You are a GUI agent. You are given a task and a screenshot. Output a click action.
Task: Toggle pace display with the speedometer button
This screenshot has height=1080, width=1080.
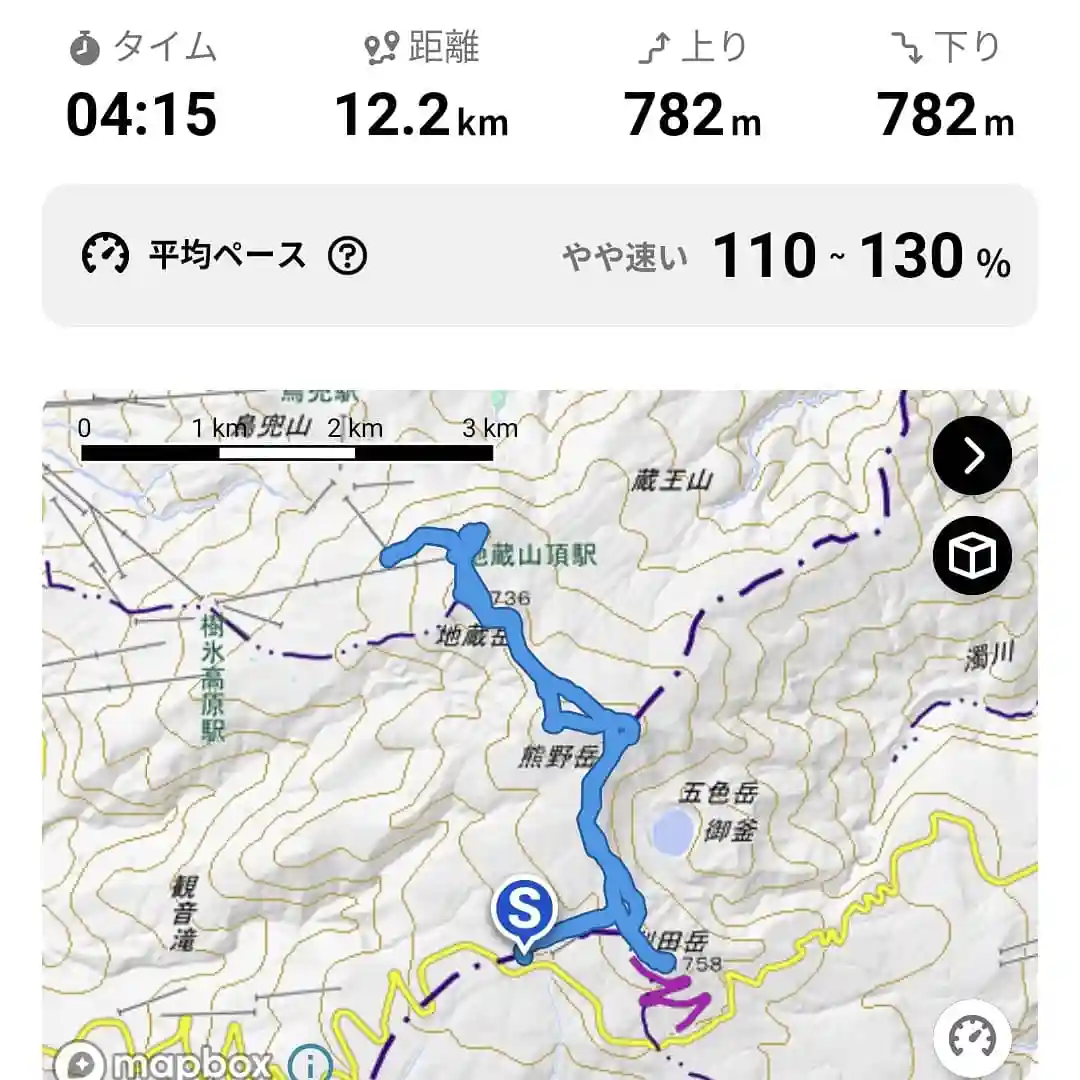[x=972, y=1041]
